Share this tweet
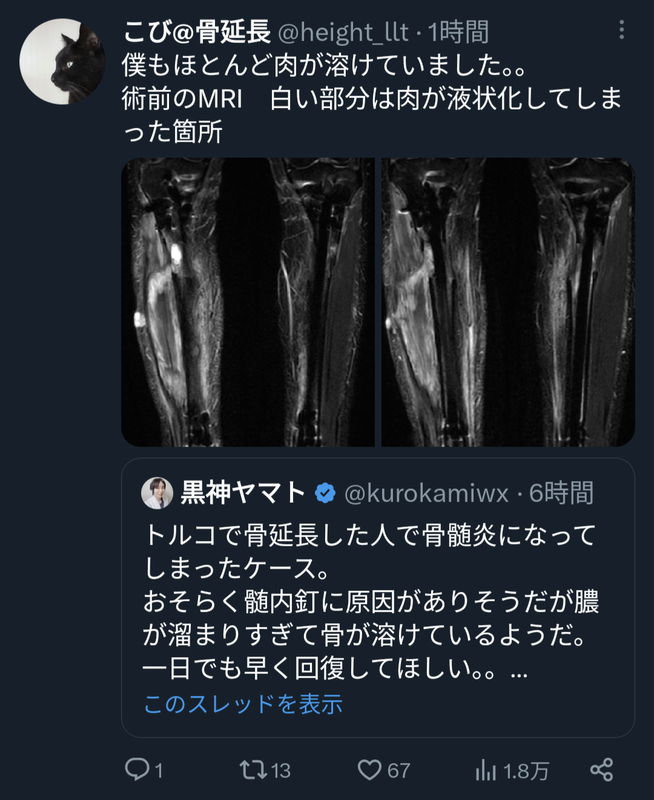The height and width of the screenshot is (800, 654). [601, 769]
